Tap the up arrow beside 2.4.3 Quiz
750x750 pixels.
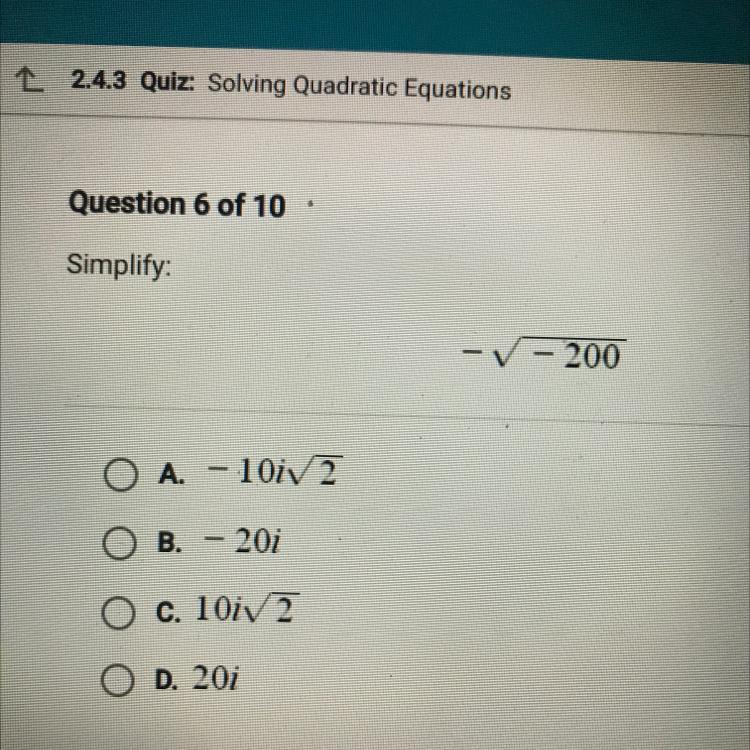(x=29, y=79)
